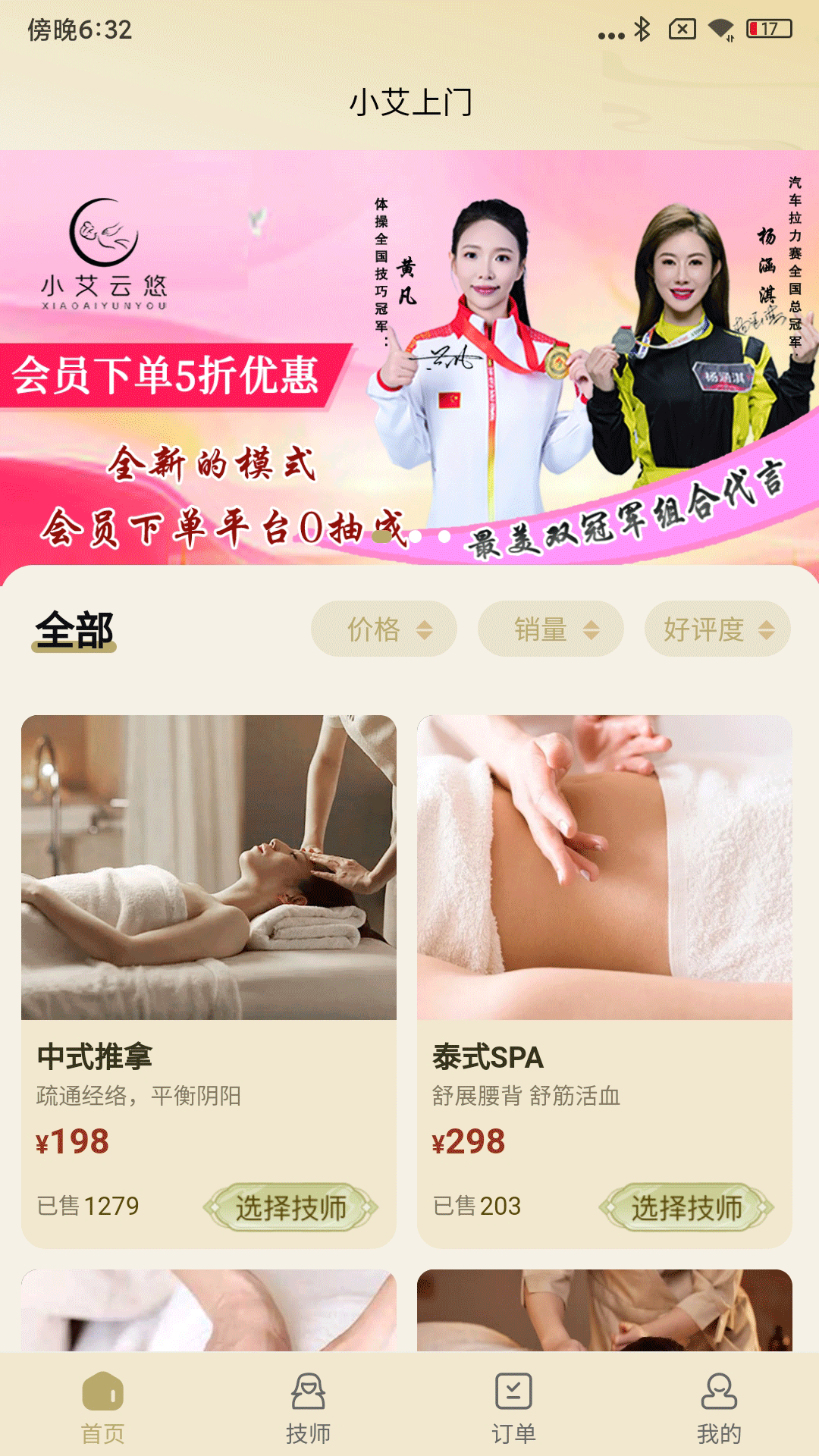
Task: Switch to the 技师 tab
Action: coord(308,1407)
